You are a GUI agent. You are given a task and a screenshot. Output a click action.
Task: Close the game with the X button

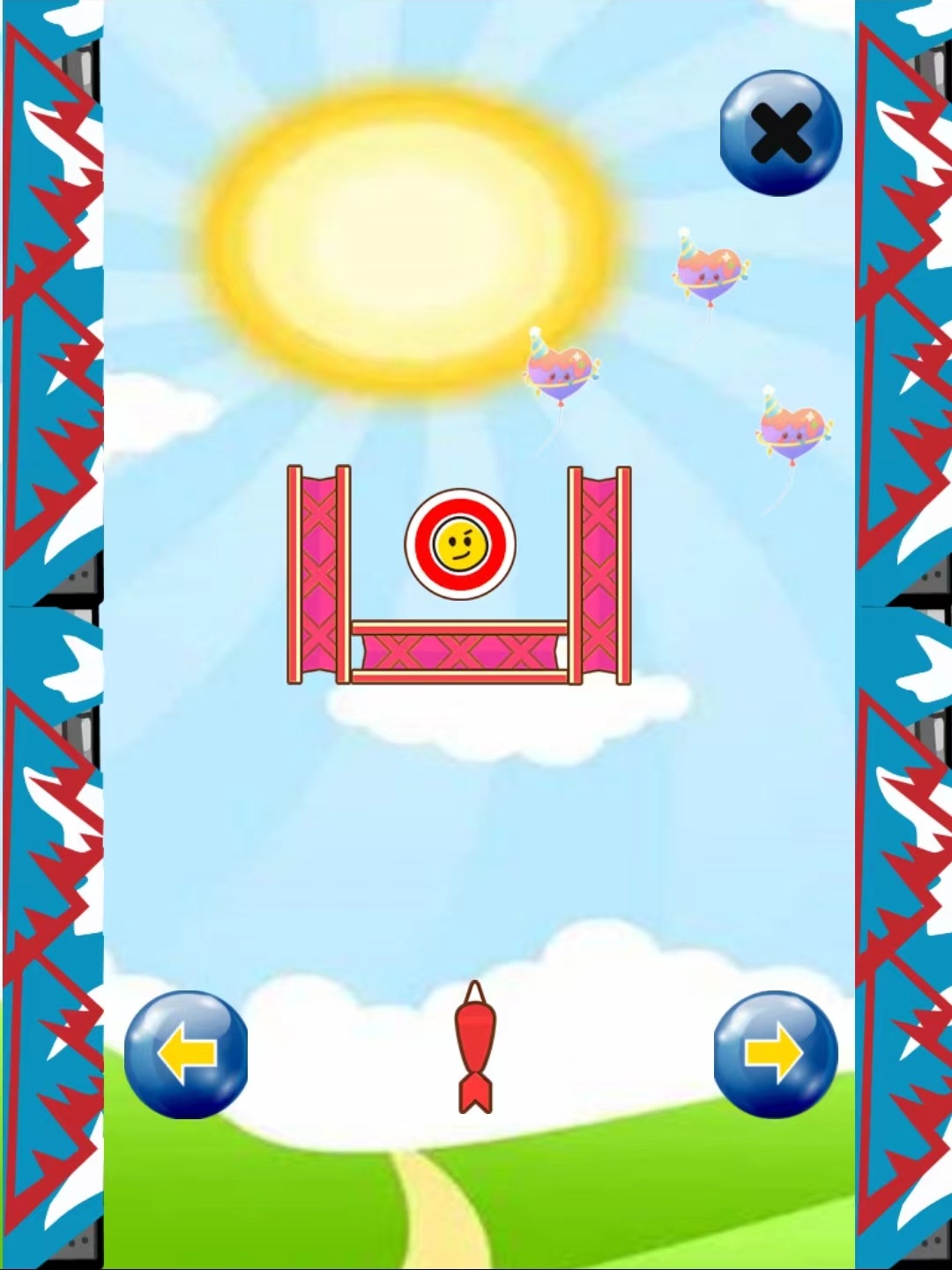781,133
